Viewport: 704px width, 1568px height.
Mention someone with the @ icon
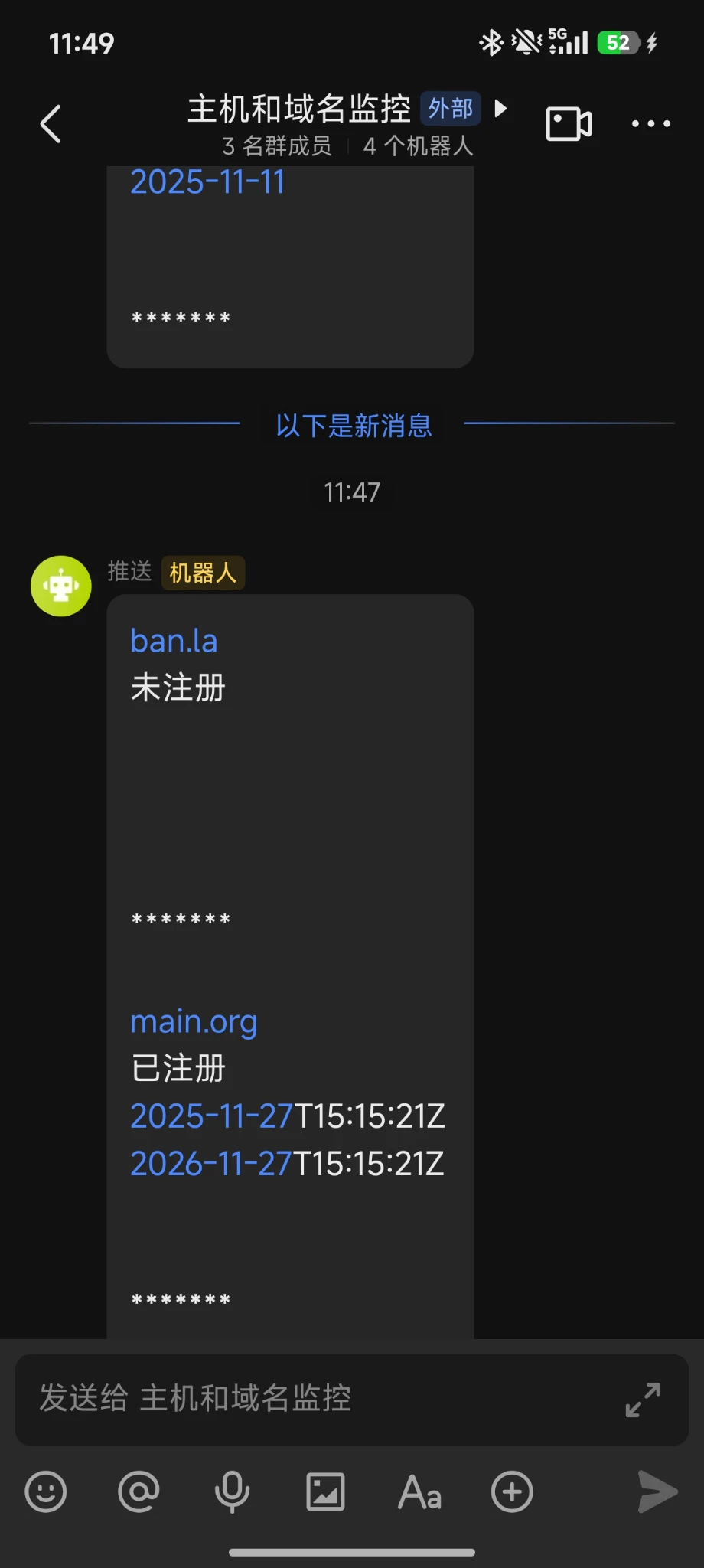coord(139,1491)
